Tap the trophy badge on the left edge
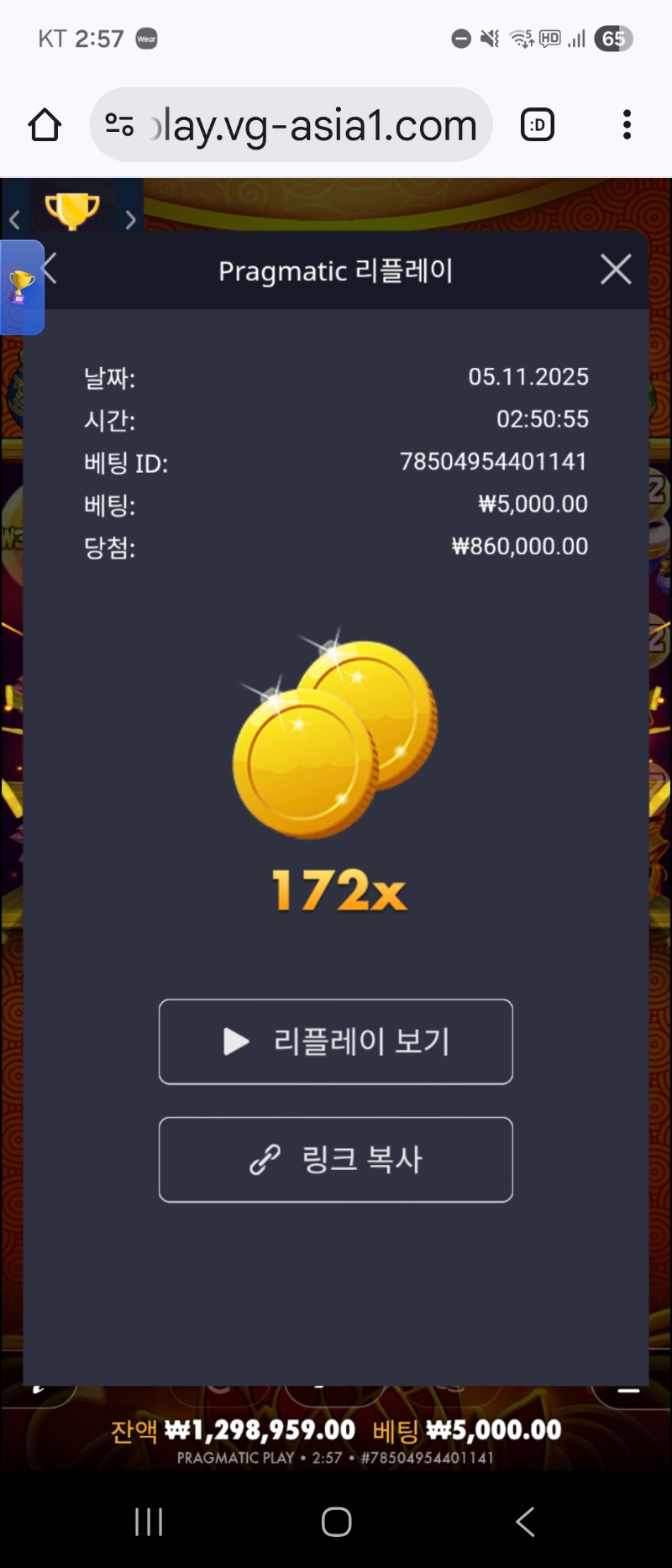Screen dimensions: 672x1568 (x=20, y=286)
